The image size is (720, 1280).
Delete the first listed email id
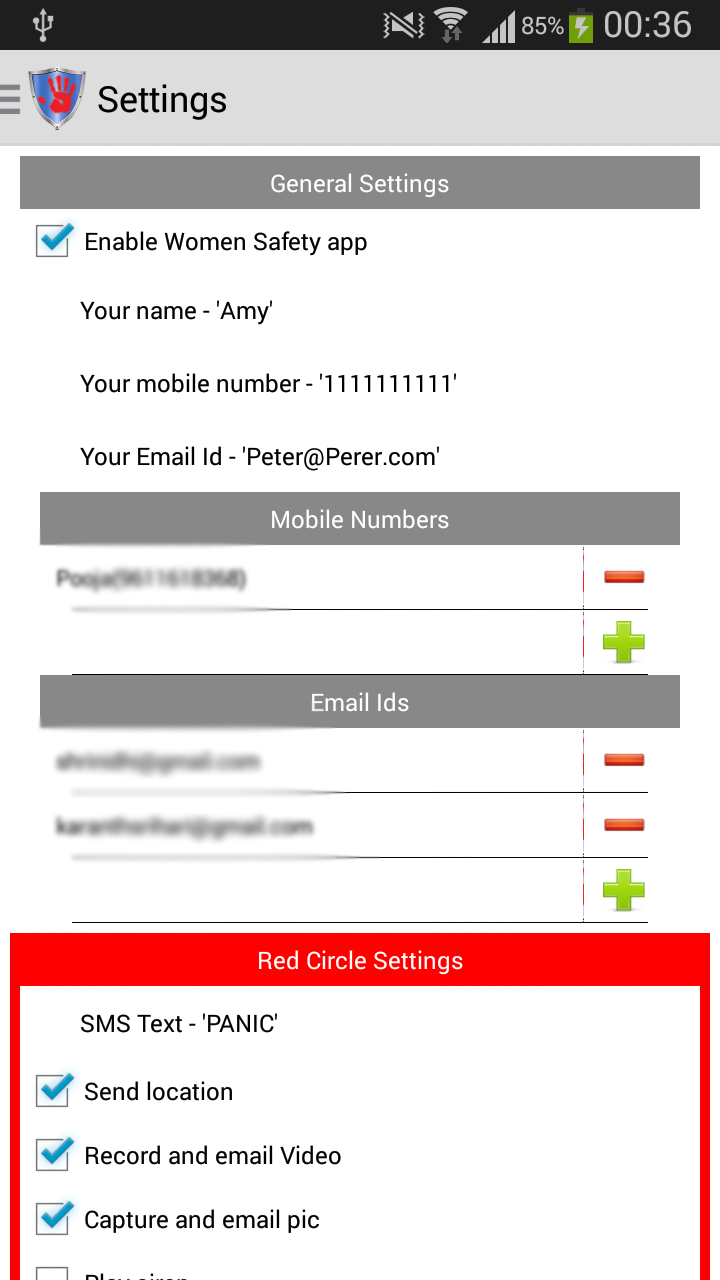click(624, 760)
